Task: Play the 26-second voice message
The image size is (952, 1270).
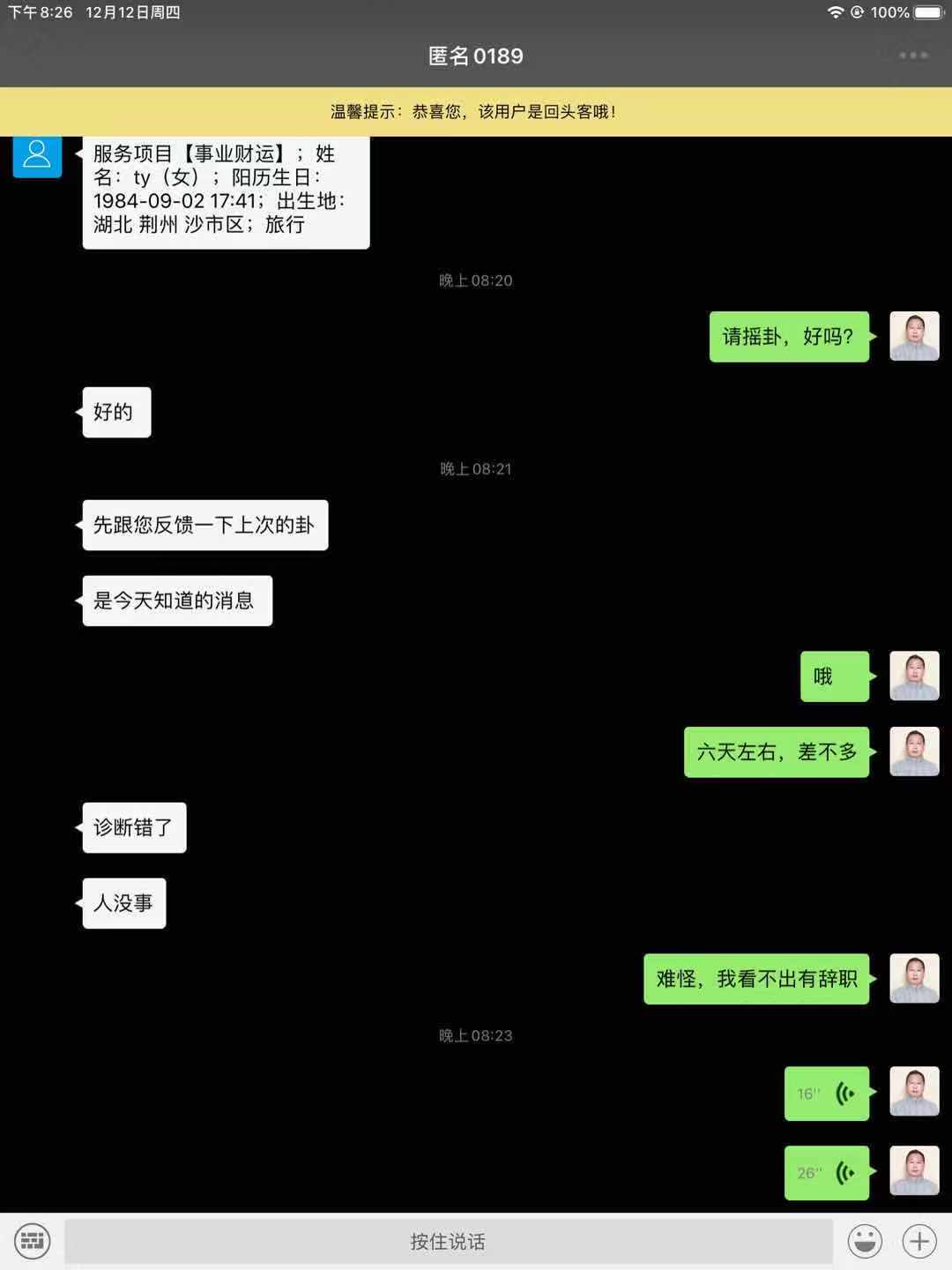Action: click(x=827, y=1172)
